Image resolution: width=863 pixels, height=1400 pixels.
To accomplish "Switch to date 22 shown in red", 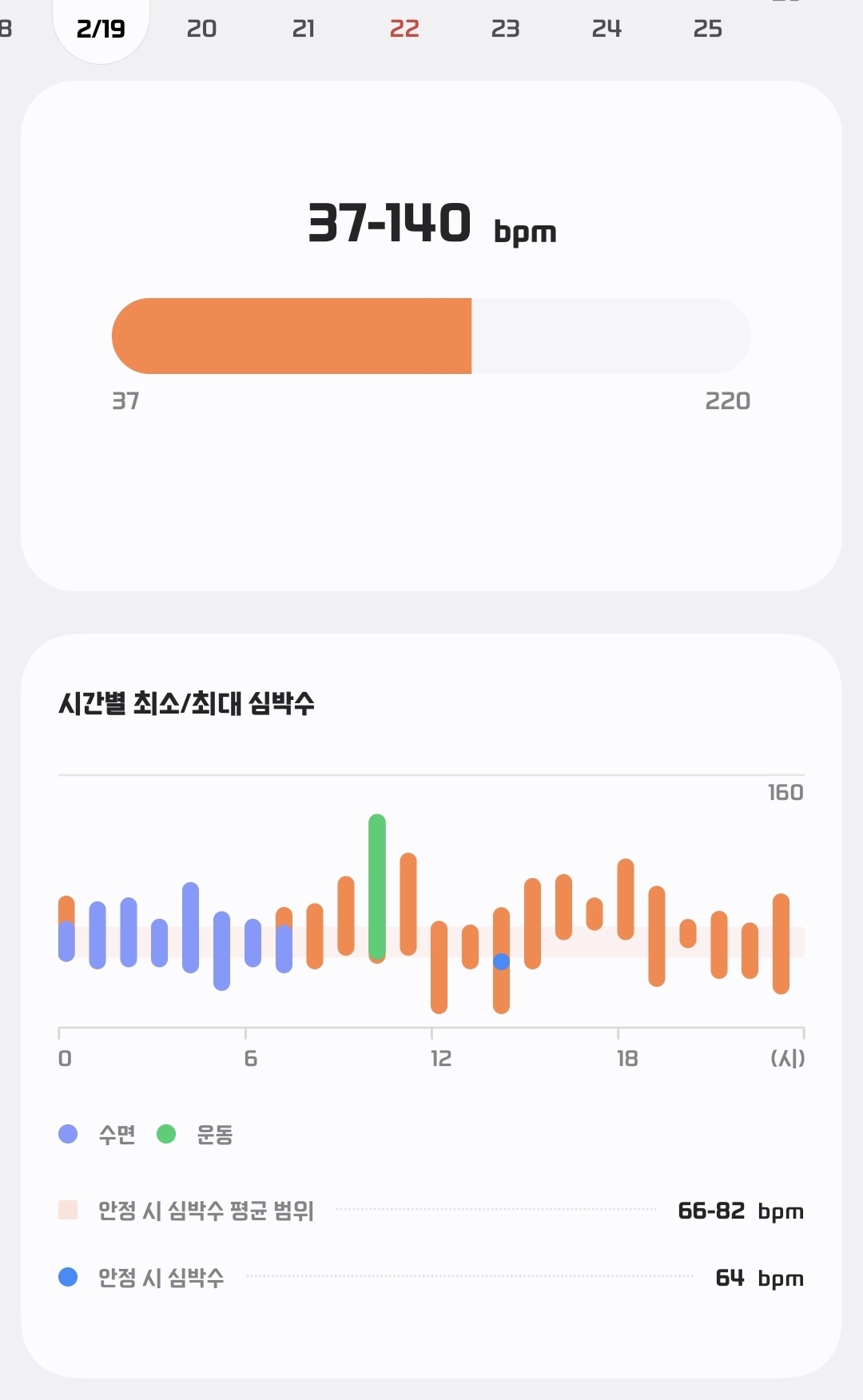I will point(404,29).
